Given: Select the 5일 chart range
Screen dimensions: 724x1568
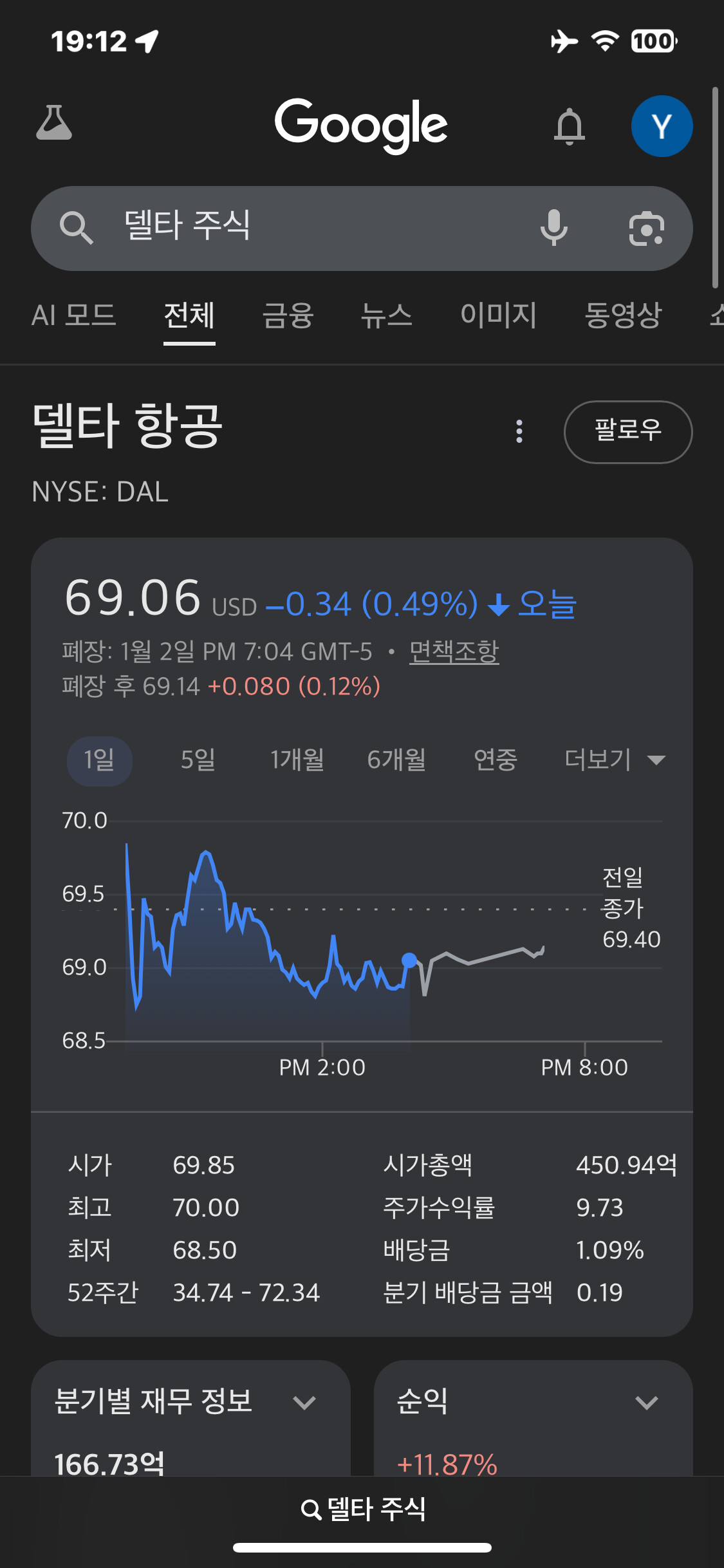Looking at the screenshot, I should [198, 760].
